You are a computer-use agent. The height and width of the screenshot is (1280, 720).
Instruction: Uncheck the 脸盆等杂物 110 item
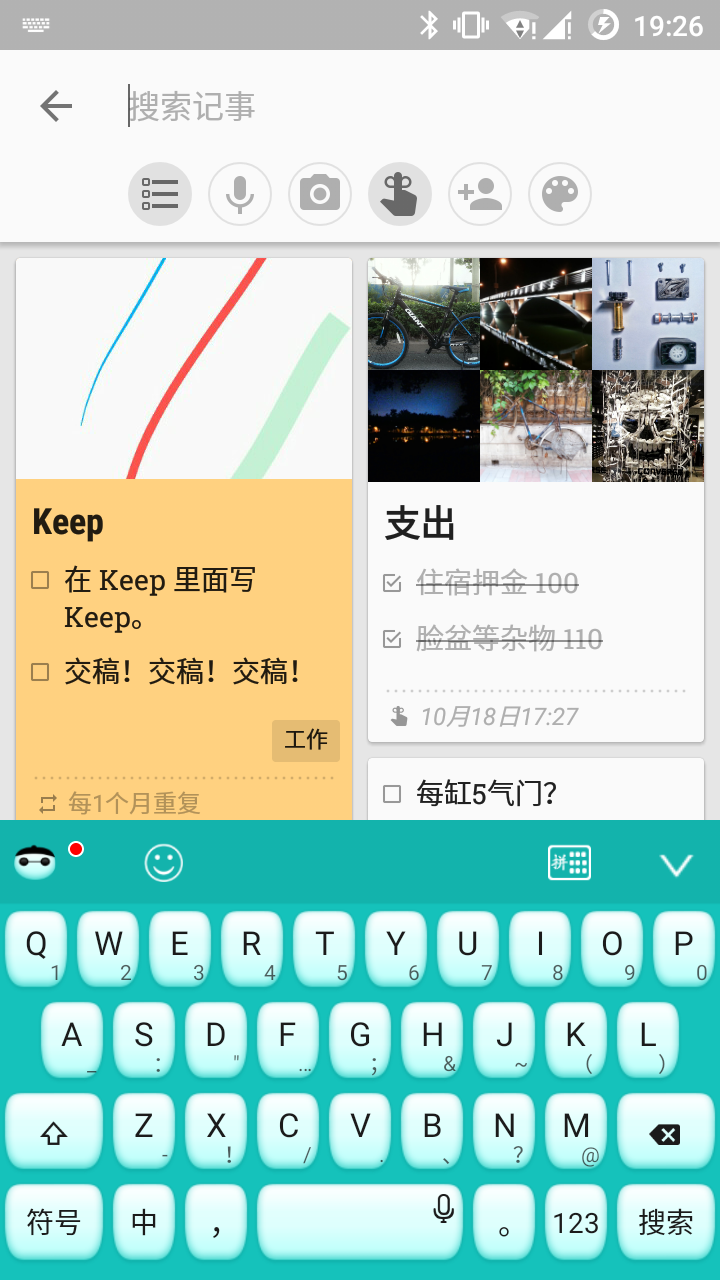[392, 639]
